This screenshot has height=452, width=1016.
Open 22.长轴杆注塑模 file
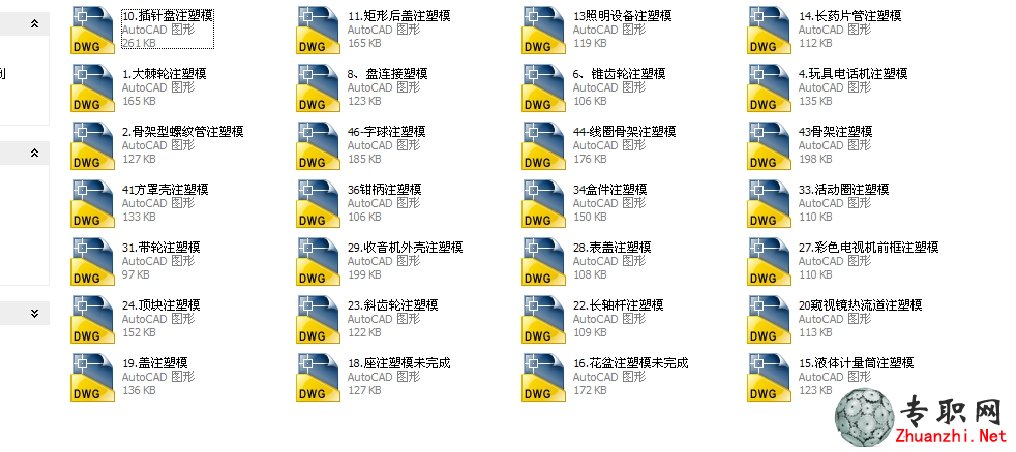click(x=543, y=319)
